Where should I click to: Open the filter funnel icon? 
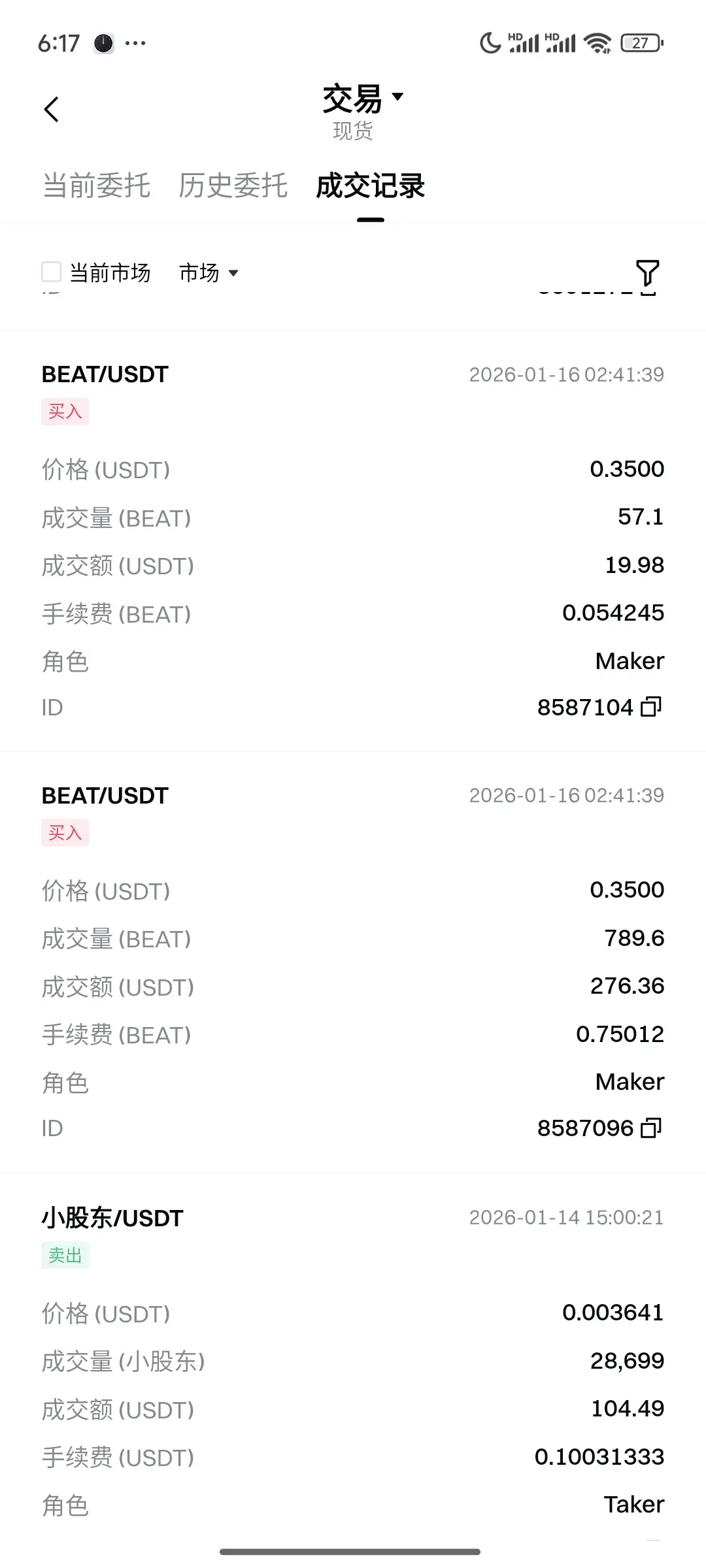[647, 272]
